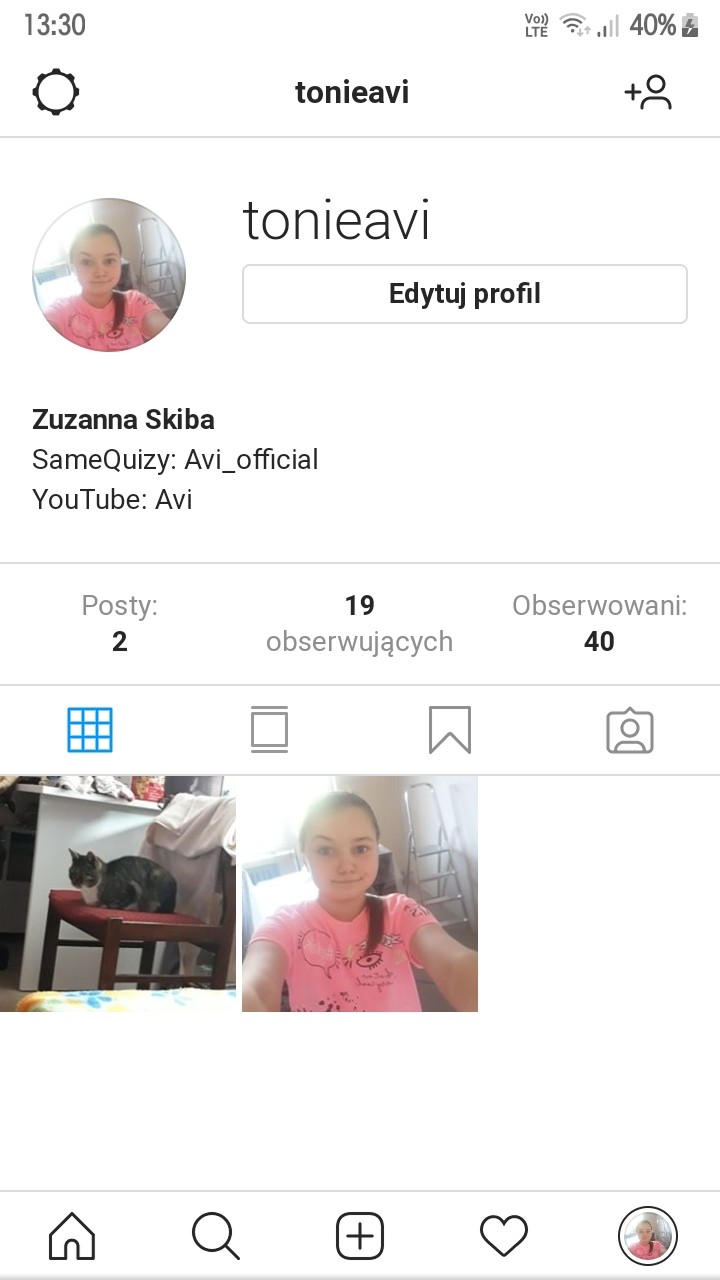Open the activity heart tab
This screenshot has height=1280, width=720.
tap(504, 1236)
